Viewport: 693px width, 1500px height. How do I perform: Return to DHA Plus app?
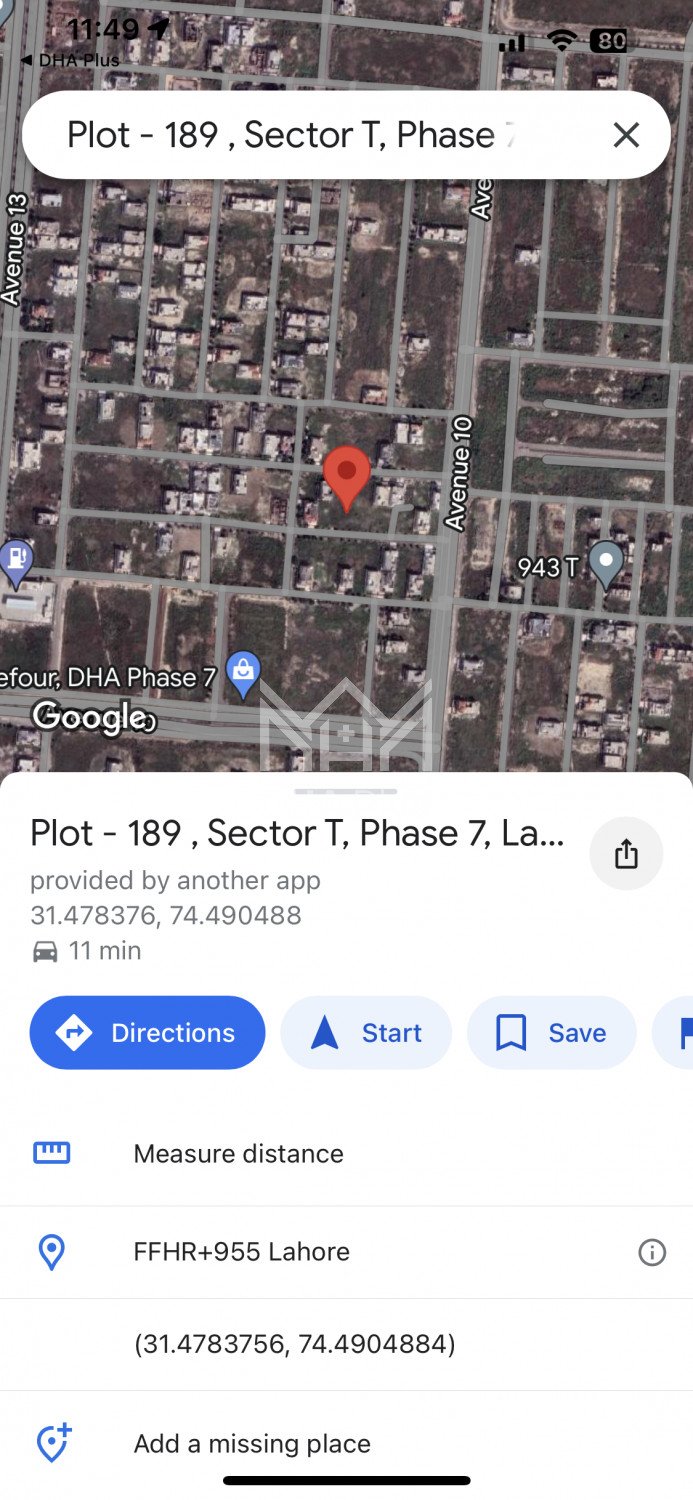(x=70, y=60)
